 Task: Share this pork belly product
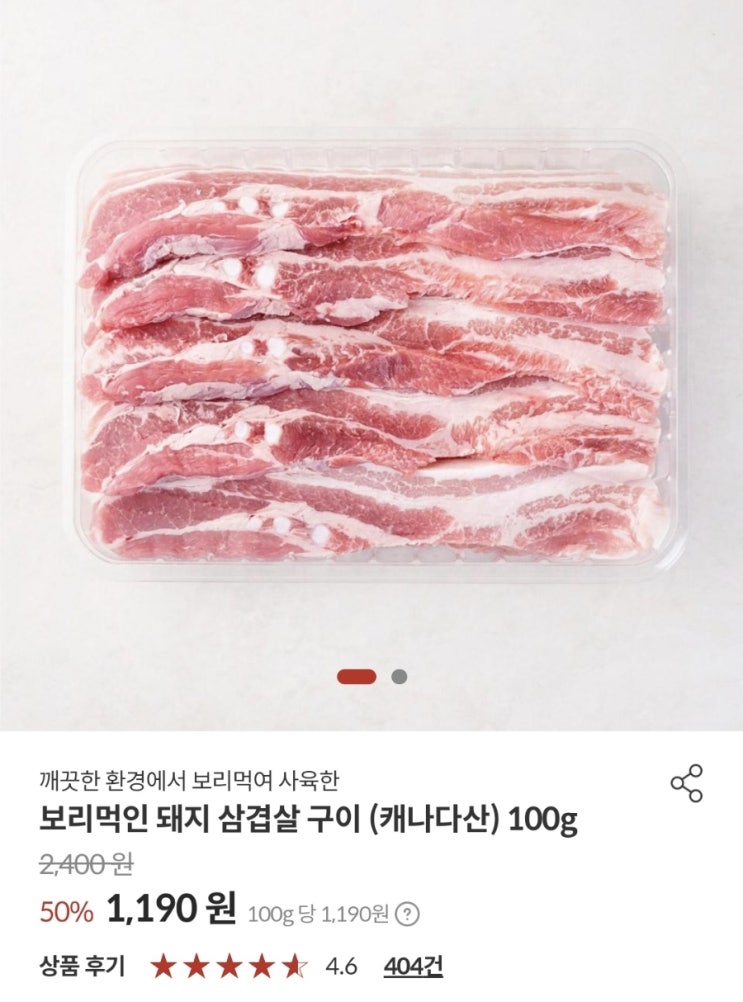click(686, 783)
